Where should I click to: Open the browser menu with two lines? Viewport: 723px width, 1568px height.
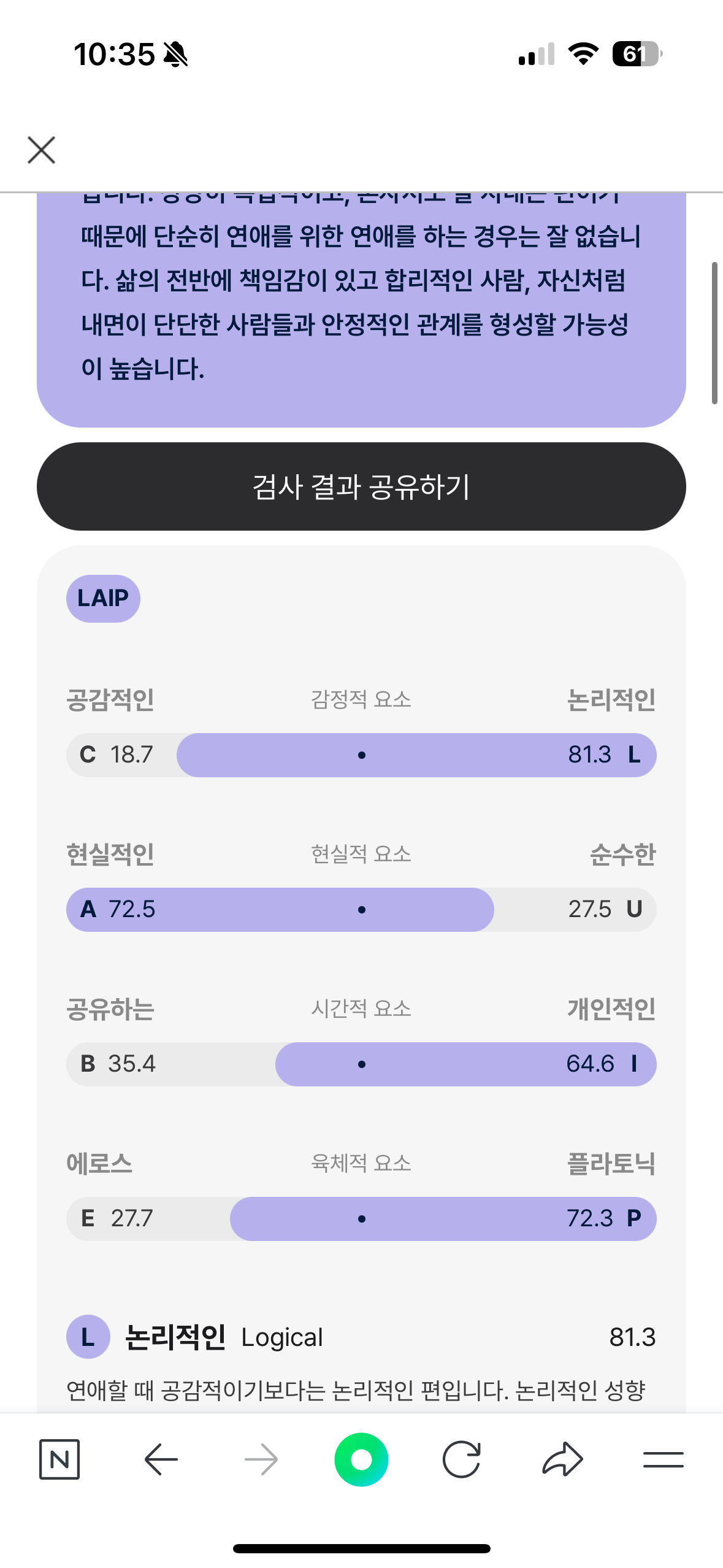[664, 1459]
